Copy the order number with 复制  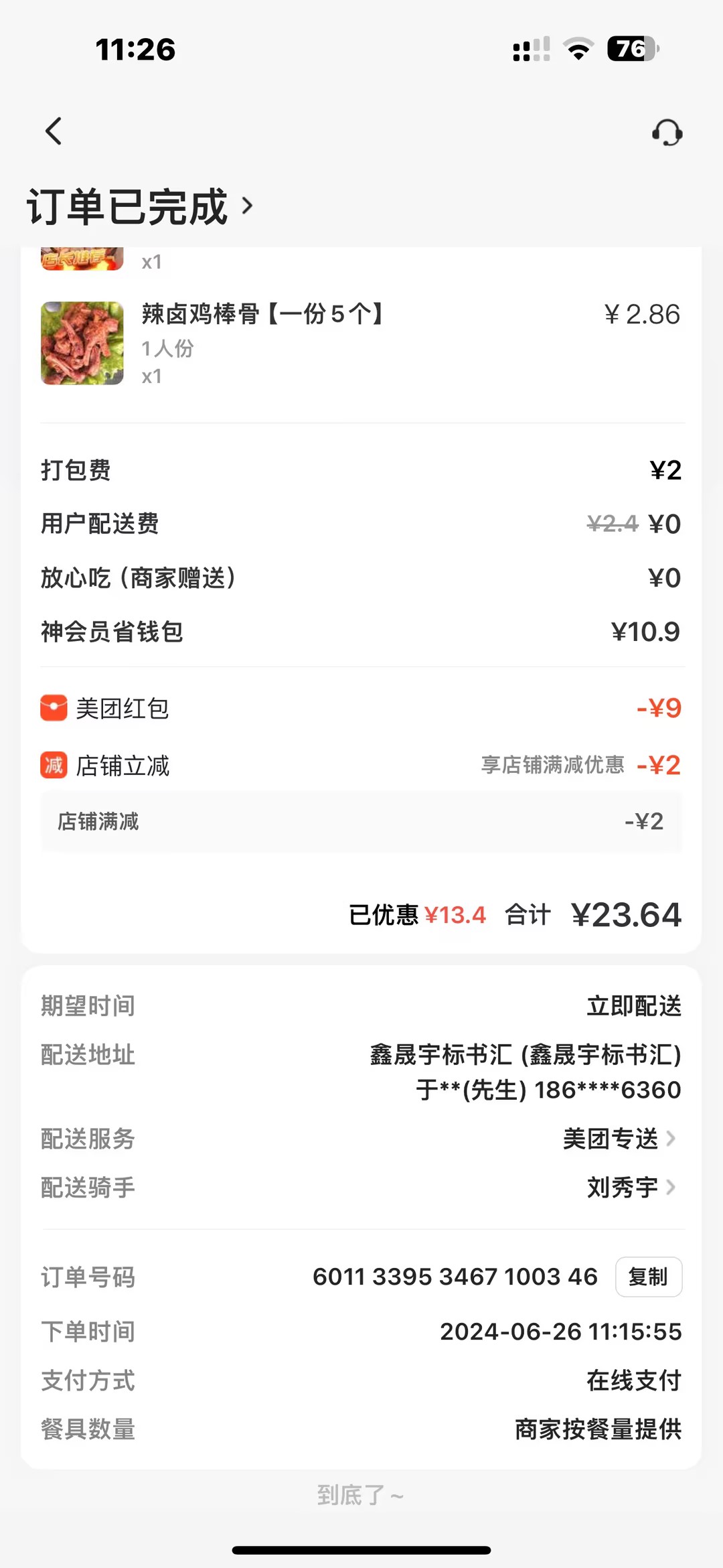click(648, 1277)
